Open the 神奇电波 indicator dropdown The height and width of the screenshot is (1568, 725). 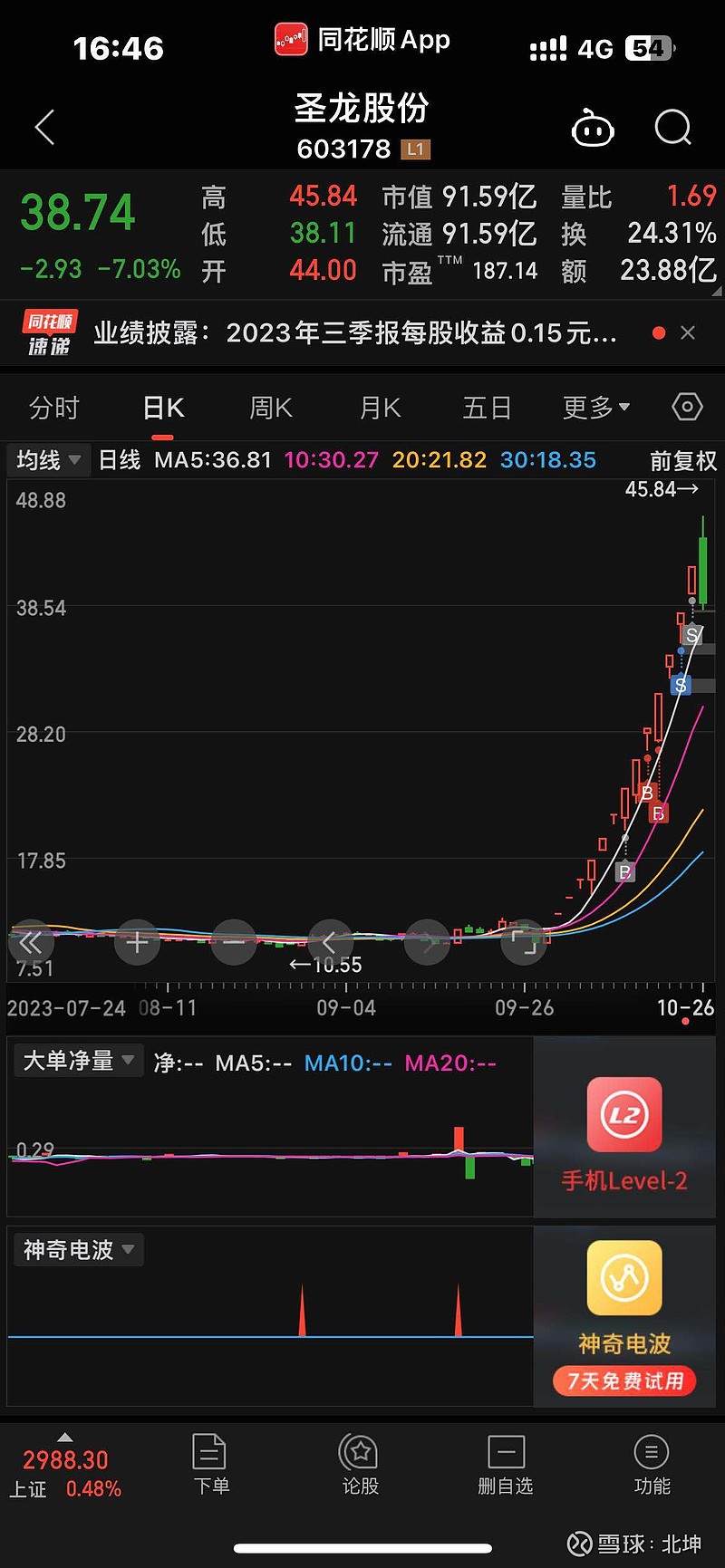(x=78, y=1249)
